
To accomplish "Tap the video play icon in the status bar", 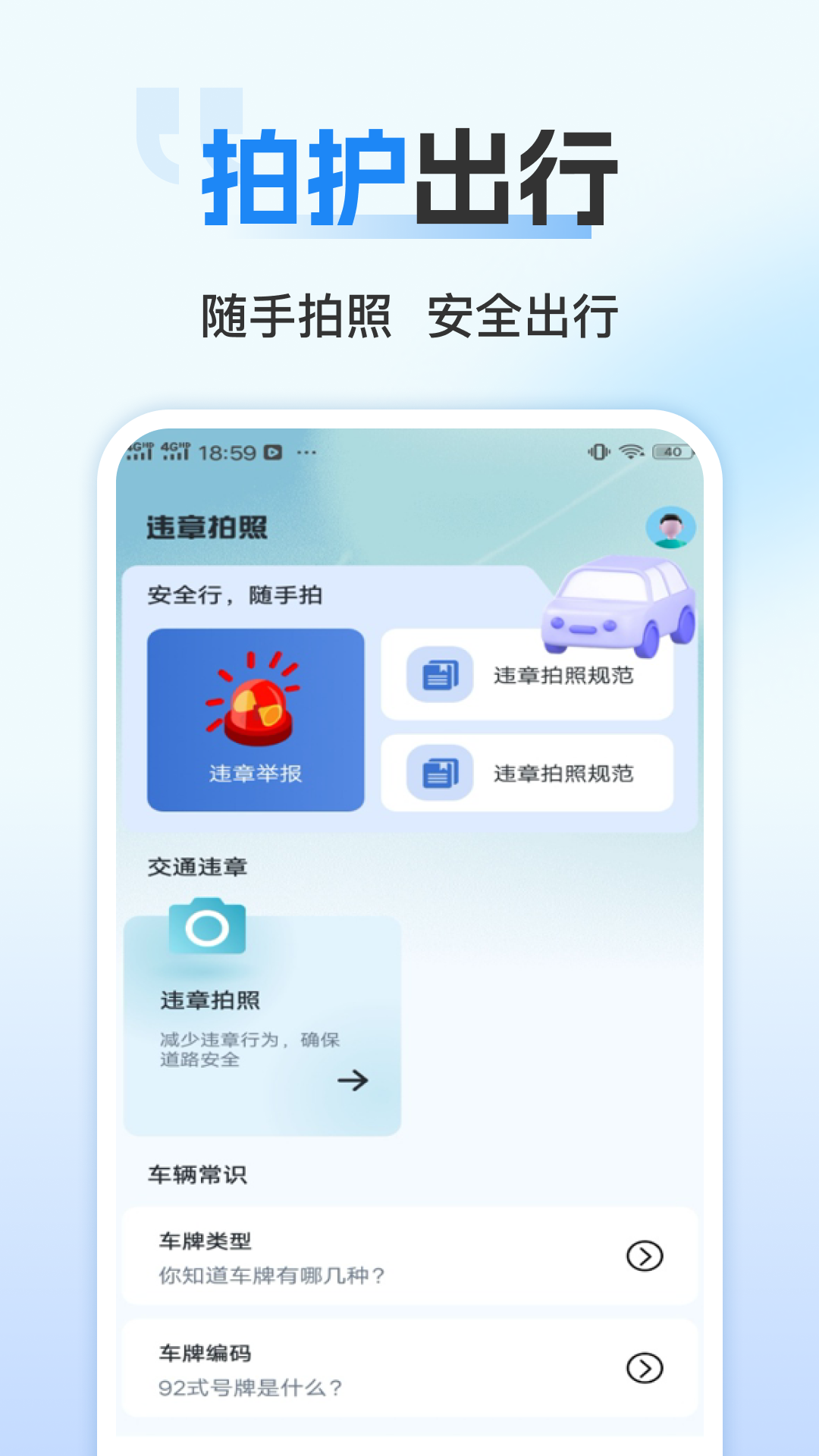I will tap(273, 453).
